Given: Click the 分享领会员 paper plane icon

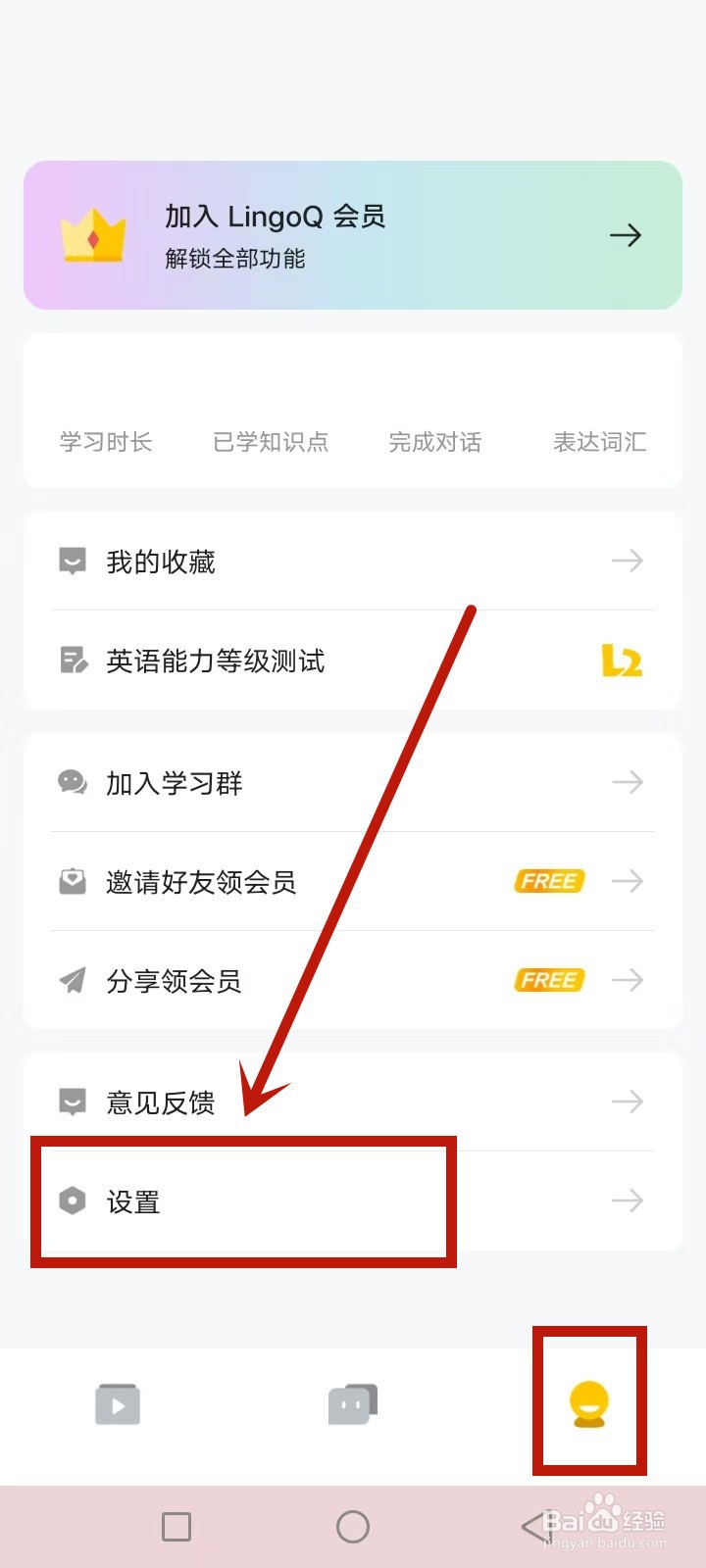Looking at the screenshot, I should (71, 979).
